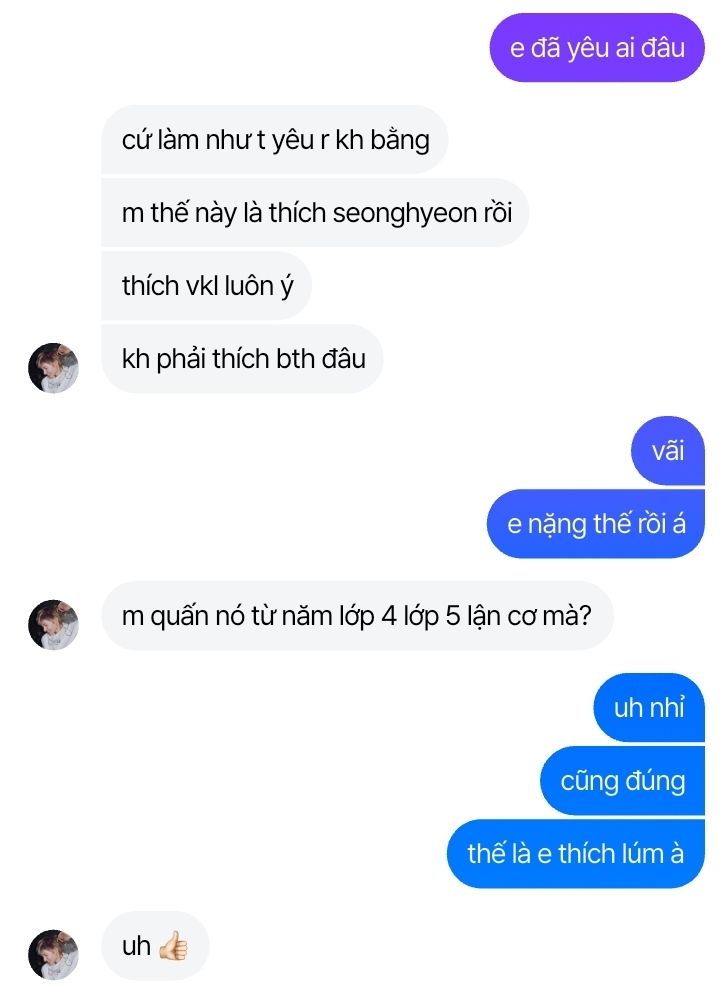This screenshot has height=990, width=720.
Task: Open profile picture beside the "uh" thumbs-up message
Action: (53, 955)
